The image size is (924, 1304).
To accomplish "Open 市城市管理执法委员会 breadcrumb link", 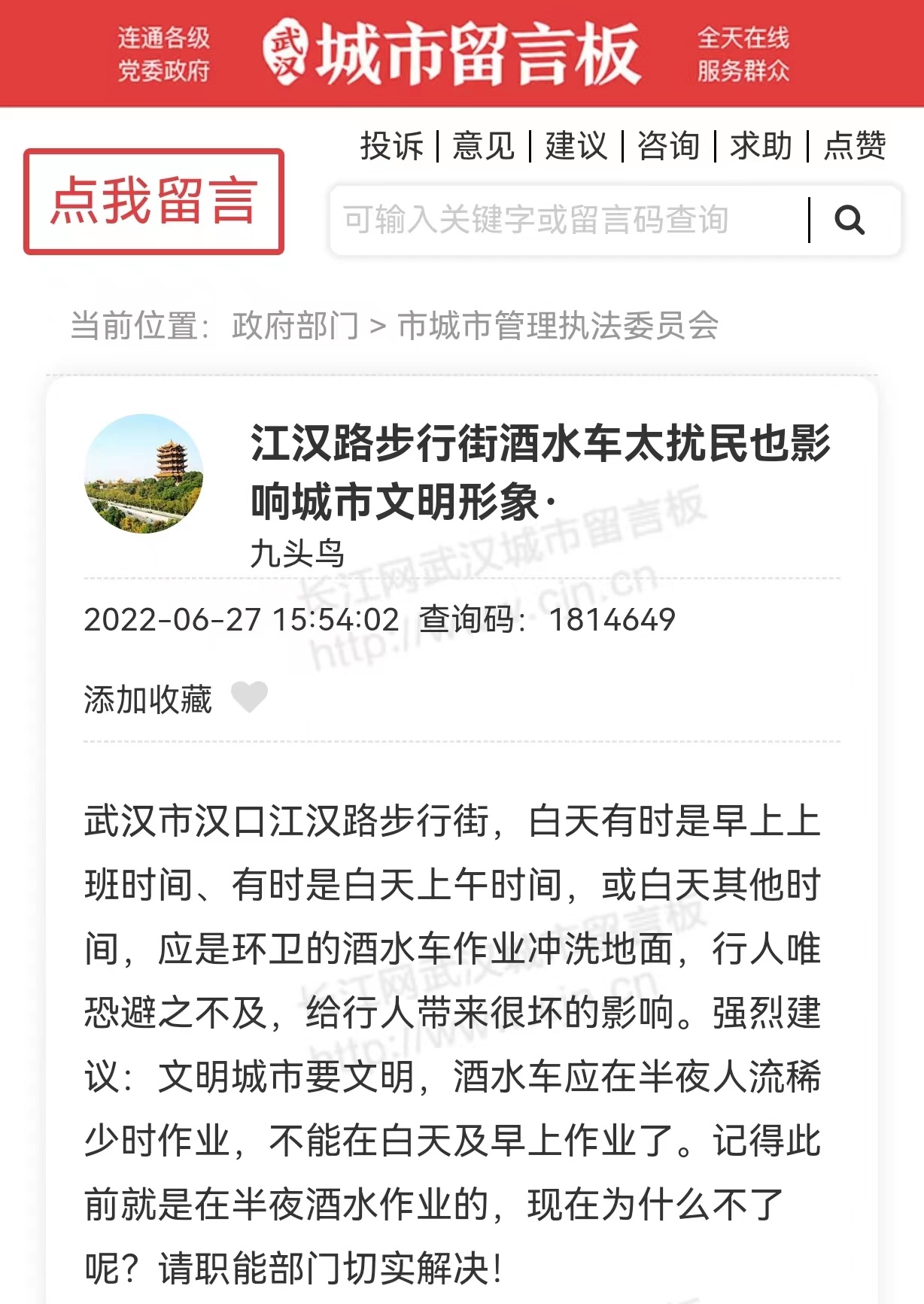I will (558, 326).
